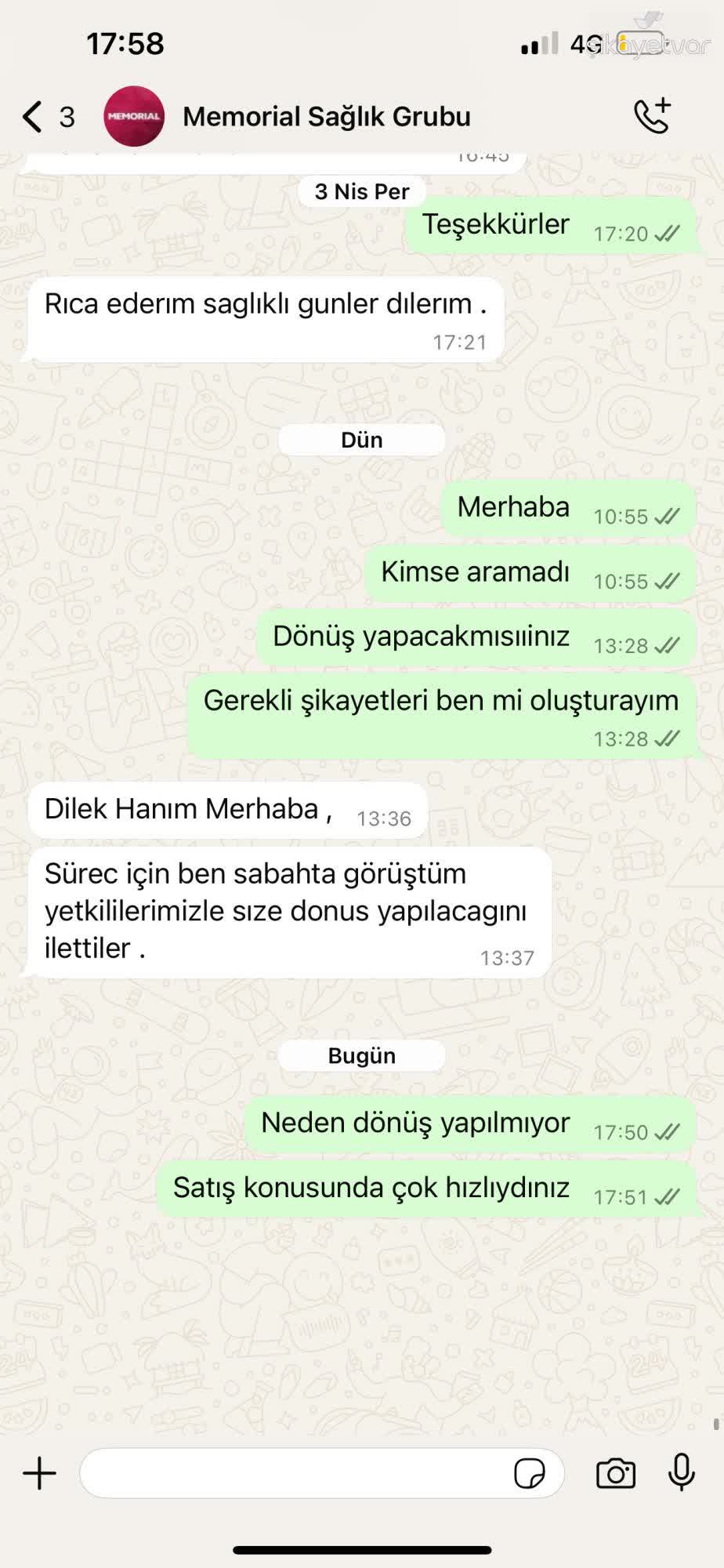Tap the Memorial profile picture
Screen dimensions: 724x1568
[134, 116]
